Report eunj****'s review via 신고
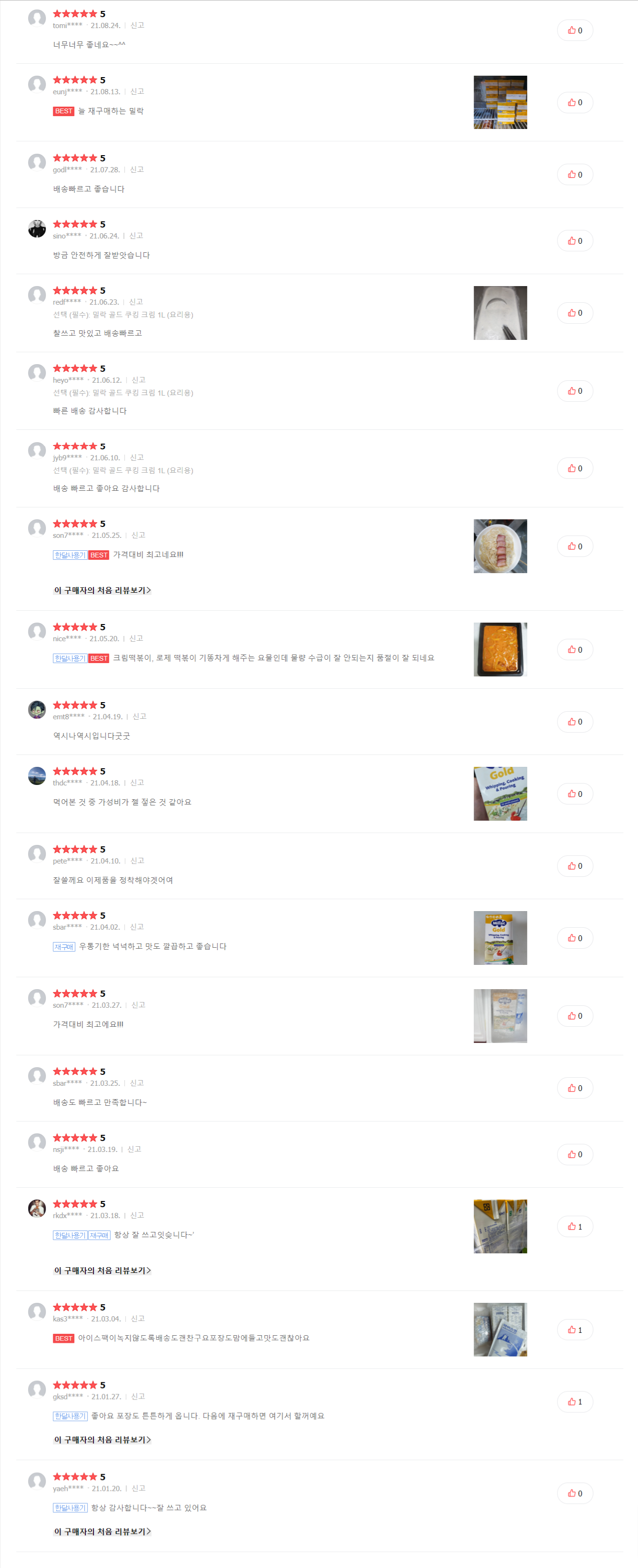 coord(137,91)
